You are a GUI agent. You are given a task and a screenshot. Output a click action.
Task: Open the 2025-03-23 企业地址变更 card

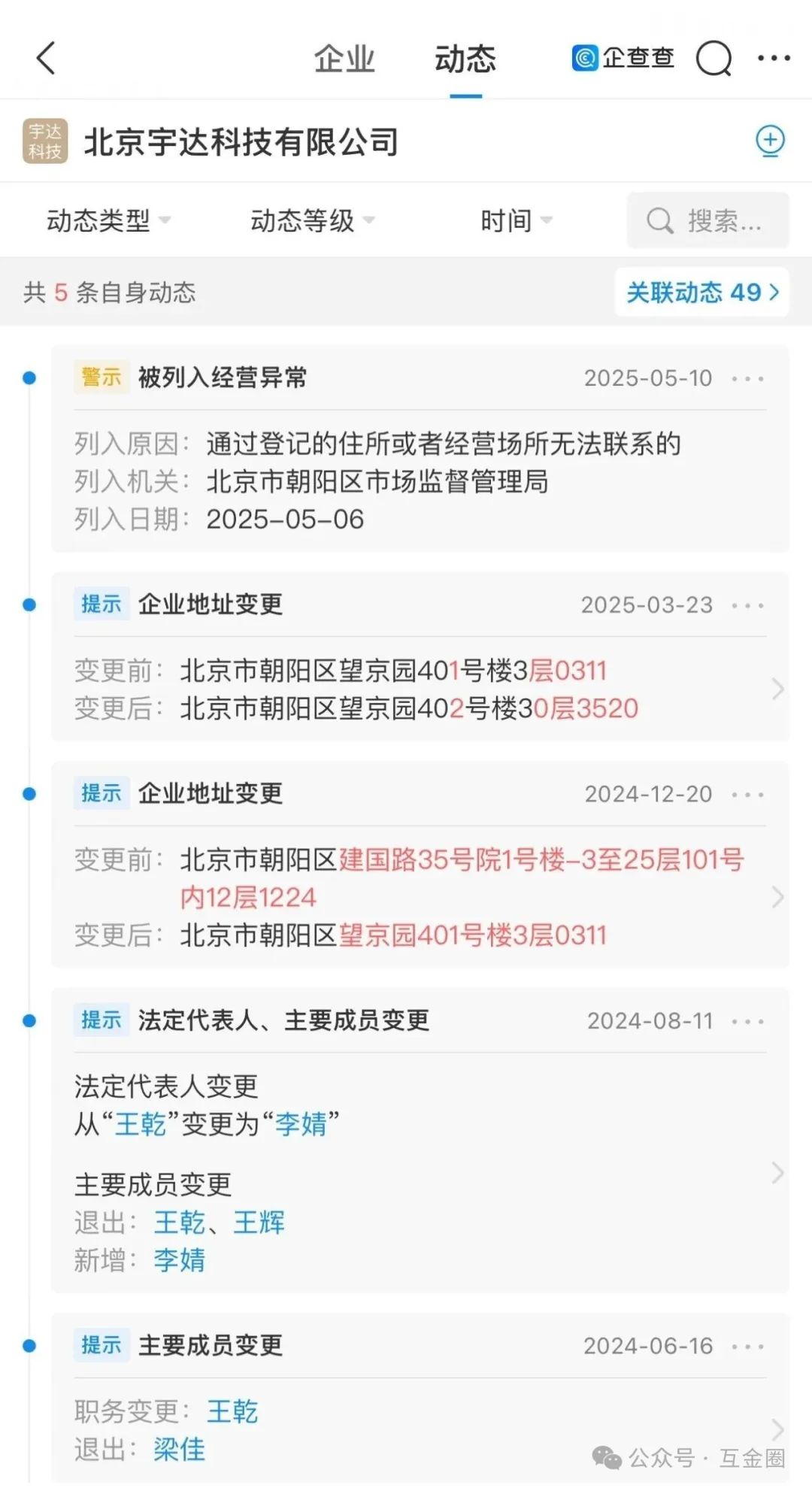pyautogui.click(x=420, y=689)
